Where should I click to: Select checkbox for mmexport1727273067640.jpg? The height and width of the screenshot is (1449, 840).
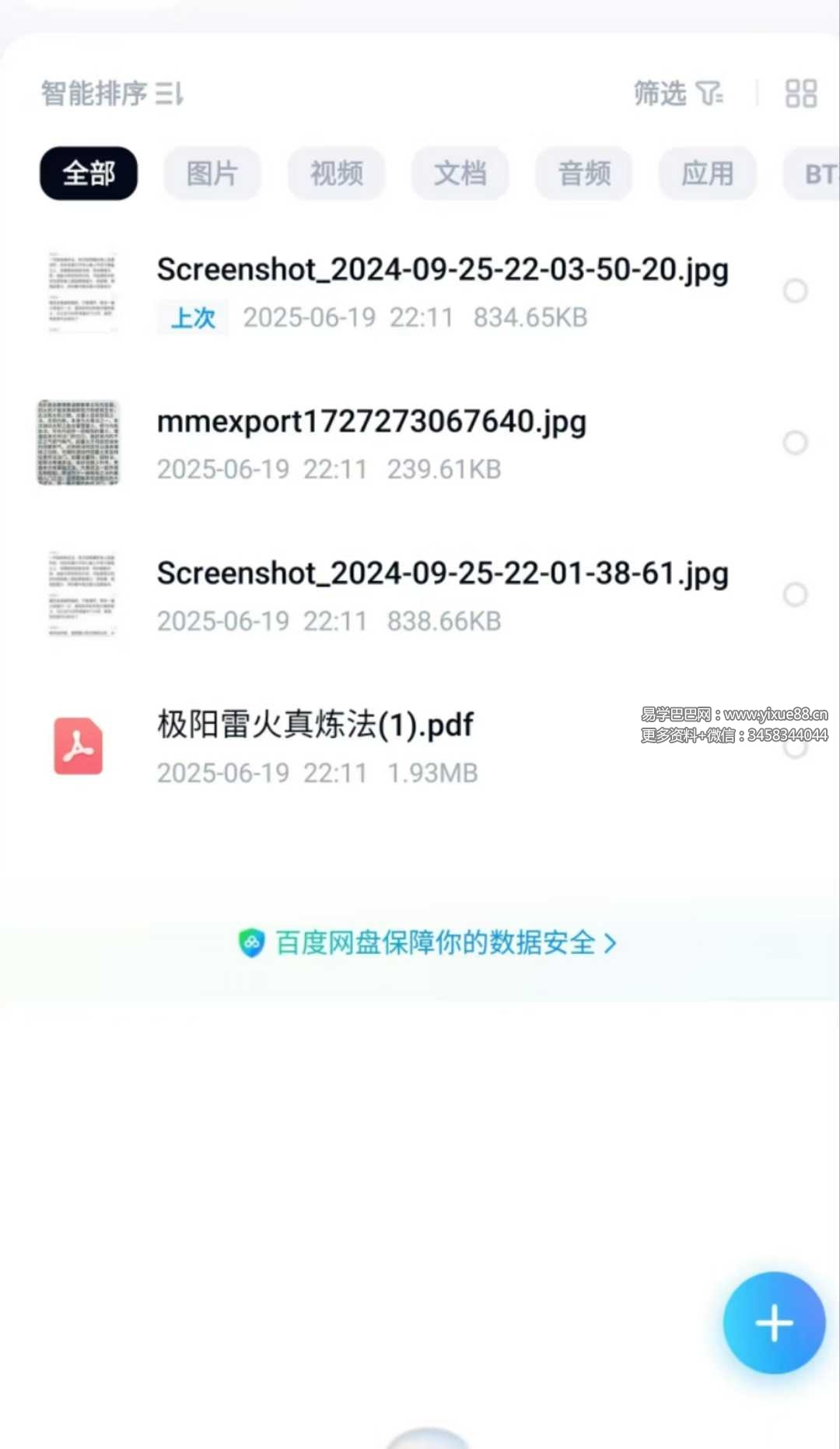point(795,443)
